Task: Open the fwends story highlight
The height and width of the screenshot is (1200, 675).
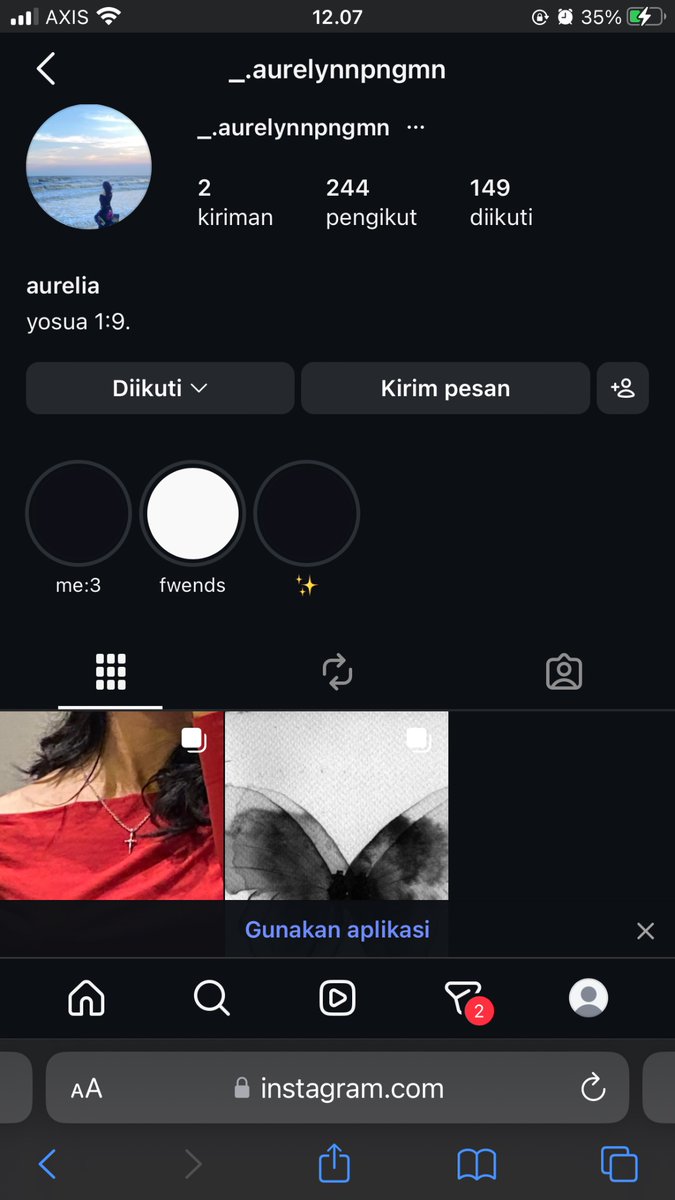Action: click(x=193, y=513)
